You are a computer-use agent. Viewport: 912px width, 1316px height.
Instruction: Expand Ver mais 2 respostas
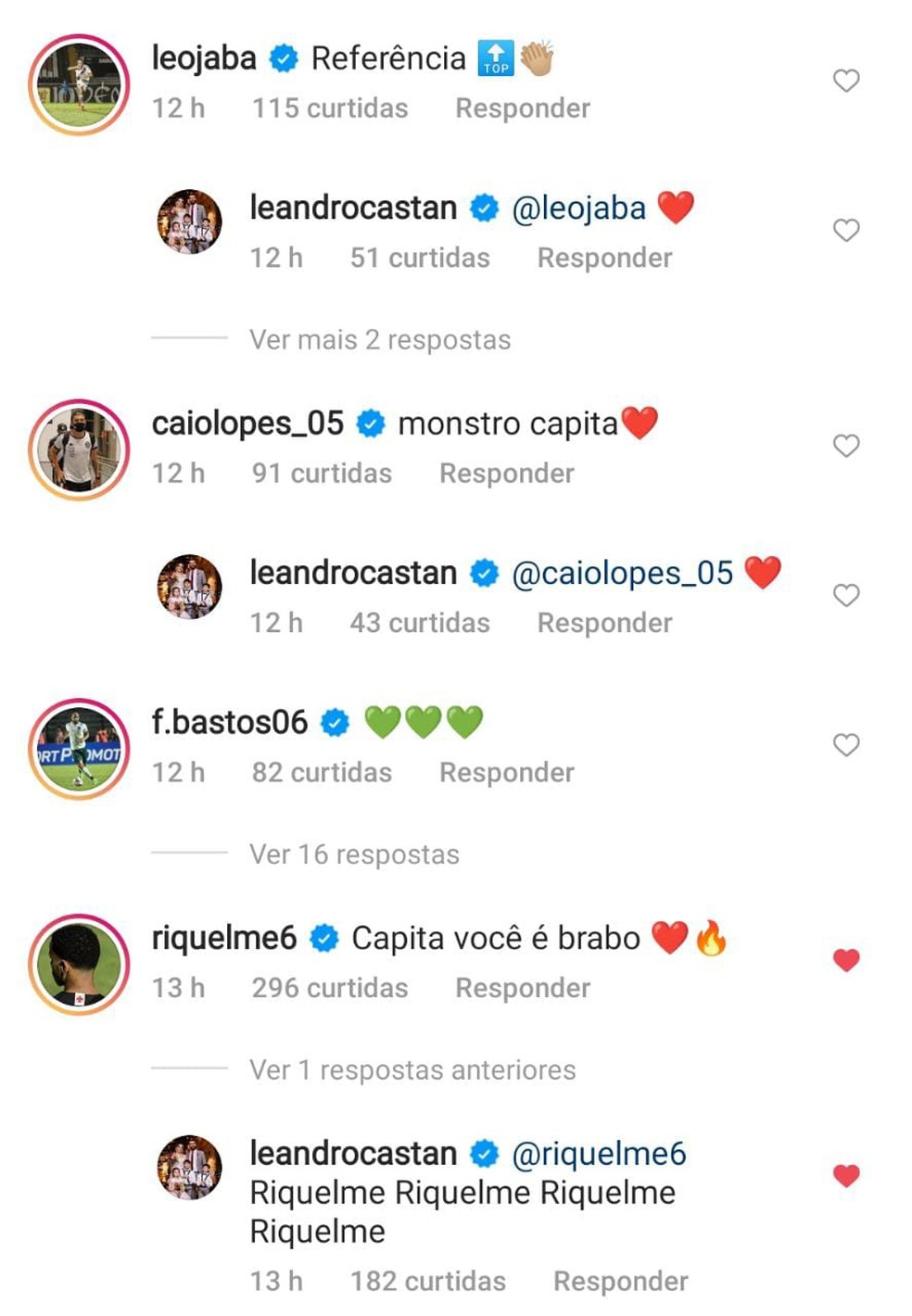(x=379, y=340)
